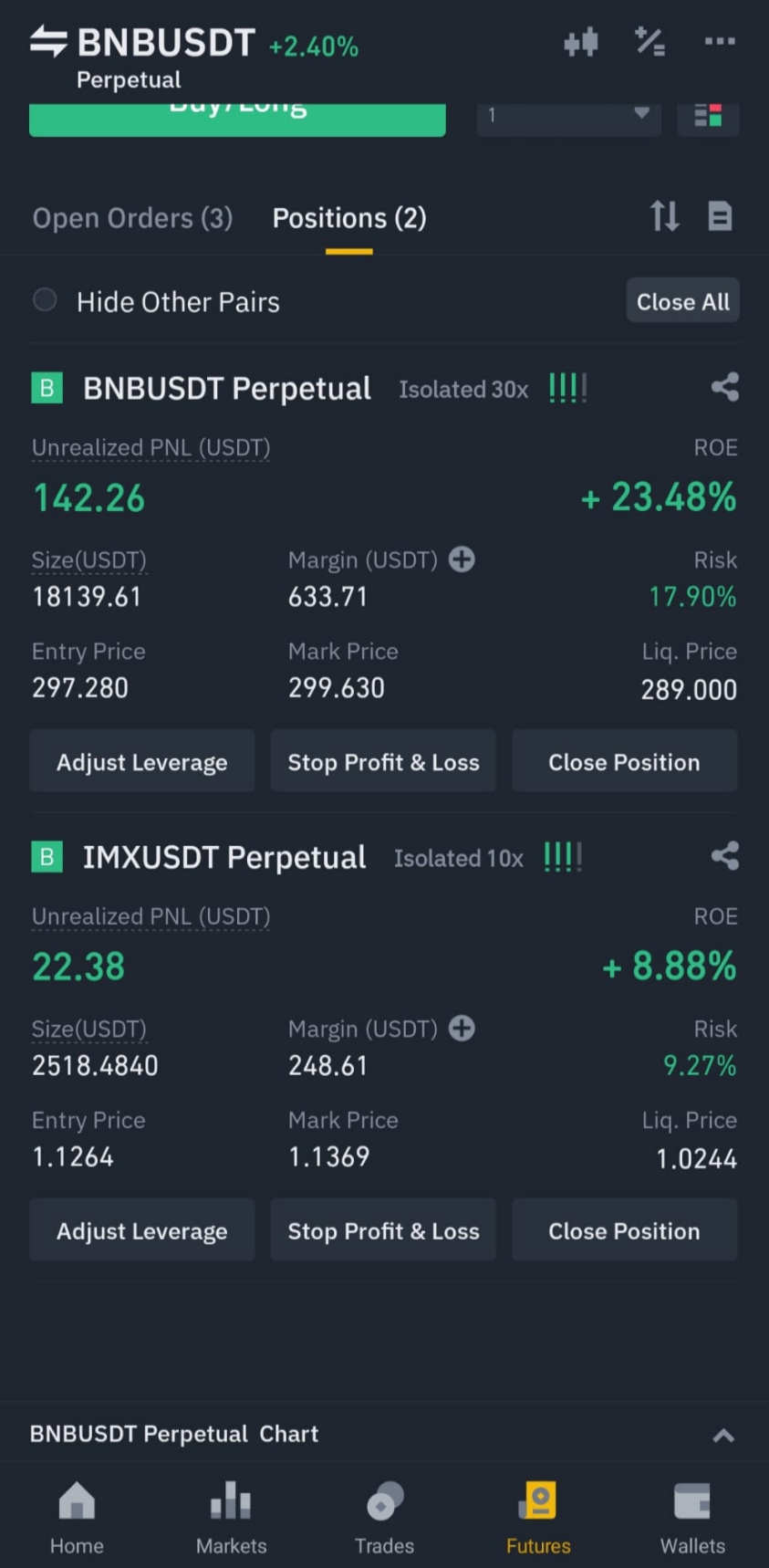769x1568 pixels.
Task: Tap the Close All button
Action: point(682,301)
